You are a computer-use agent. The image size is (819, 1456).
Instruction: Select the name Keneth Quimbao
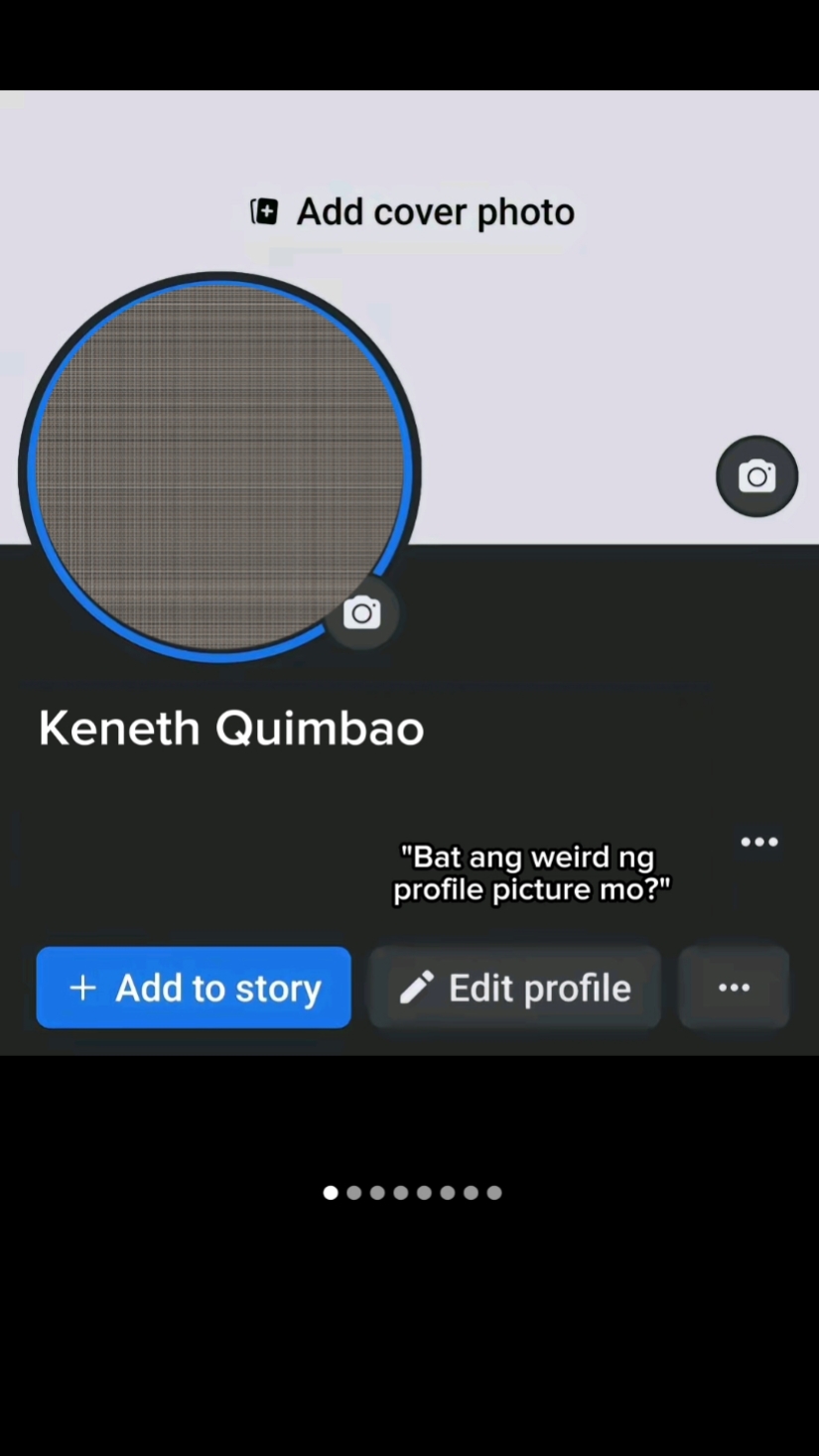click(x=231, y=728)
